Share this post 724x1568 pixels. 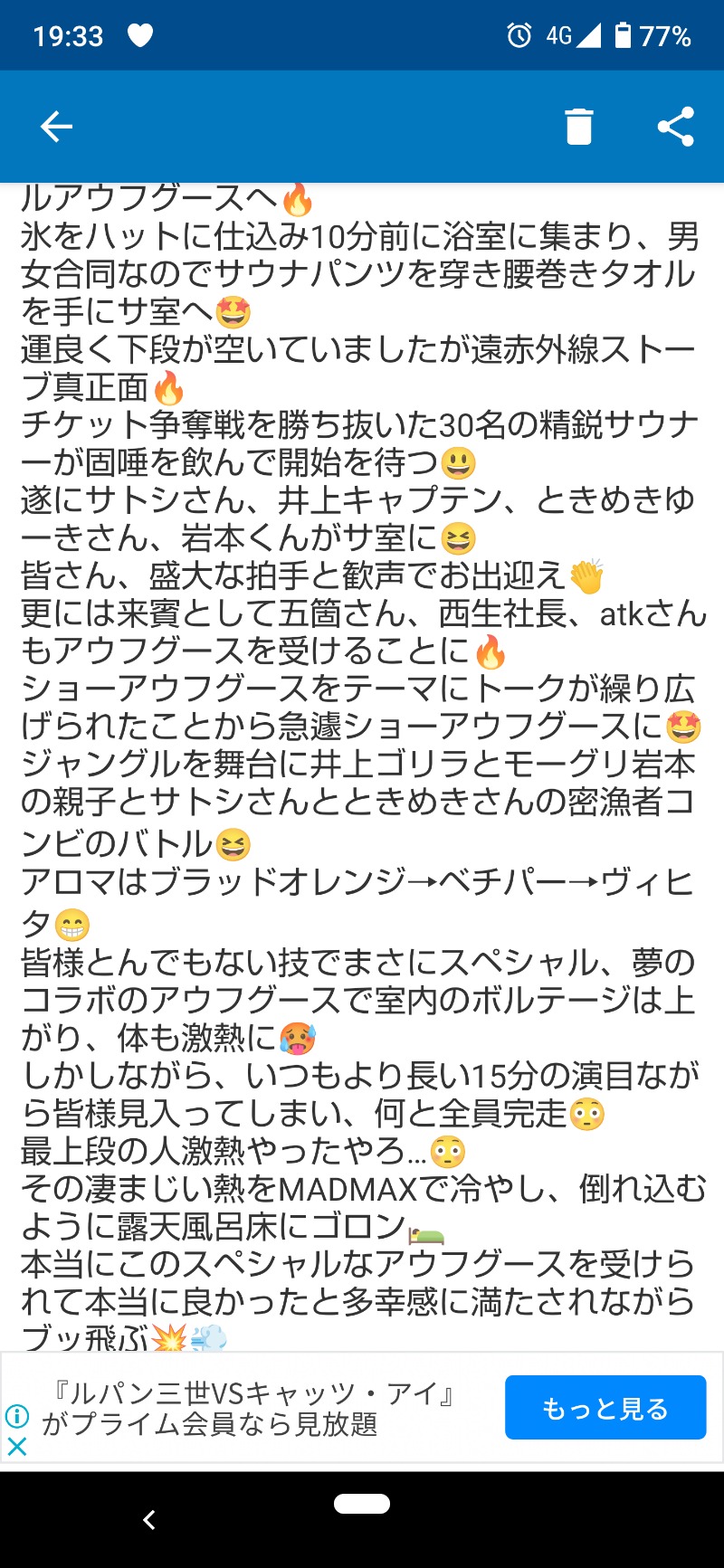675,127
